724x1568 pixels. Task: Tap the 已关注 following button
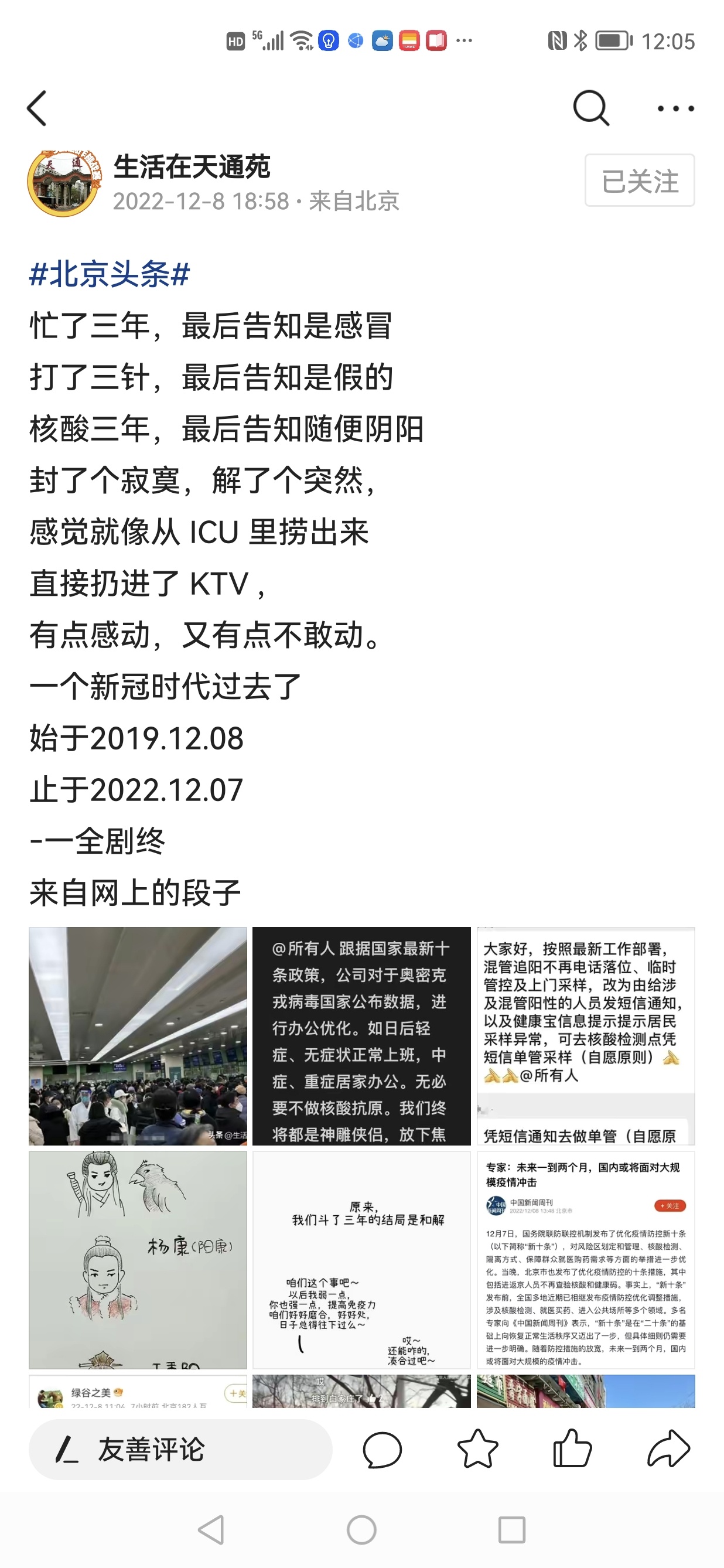point(640,181)
